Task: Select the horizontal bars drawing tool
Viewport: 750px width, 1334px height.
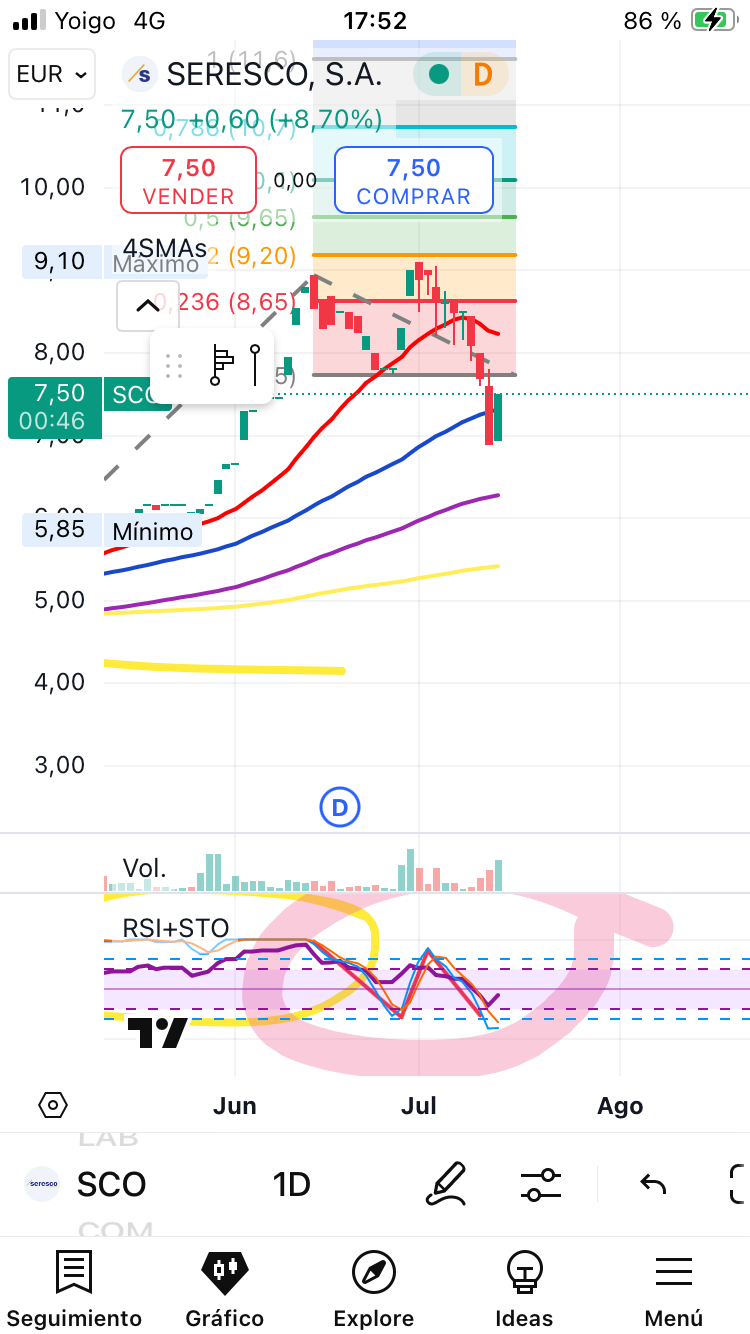Action: [x=221, y=366]
